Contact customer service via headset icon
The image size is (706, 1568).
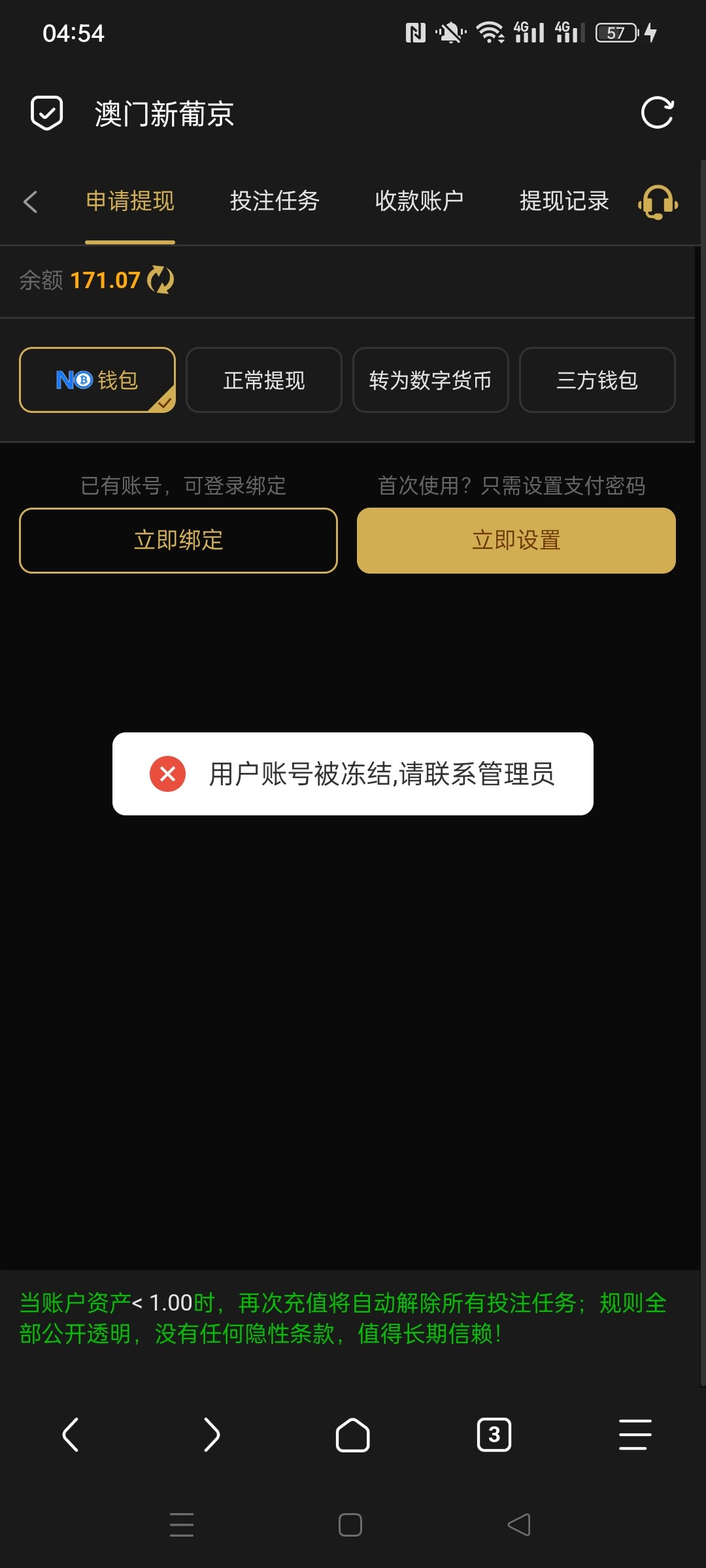[658, 202]
